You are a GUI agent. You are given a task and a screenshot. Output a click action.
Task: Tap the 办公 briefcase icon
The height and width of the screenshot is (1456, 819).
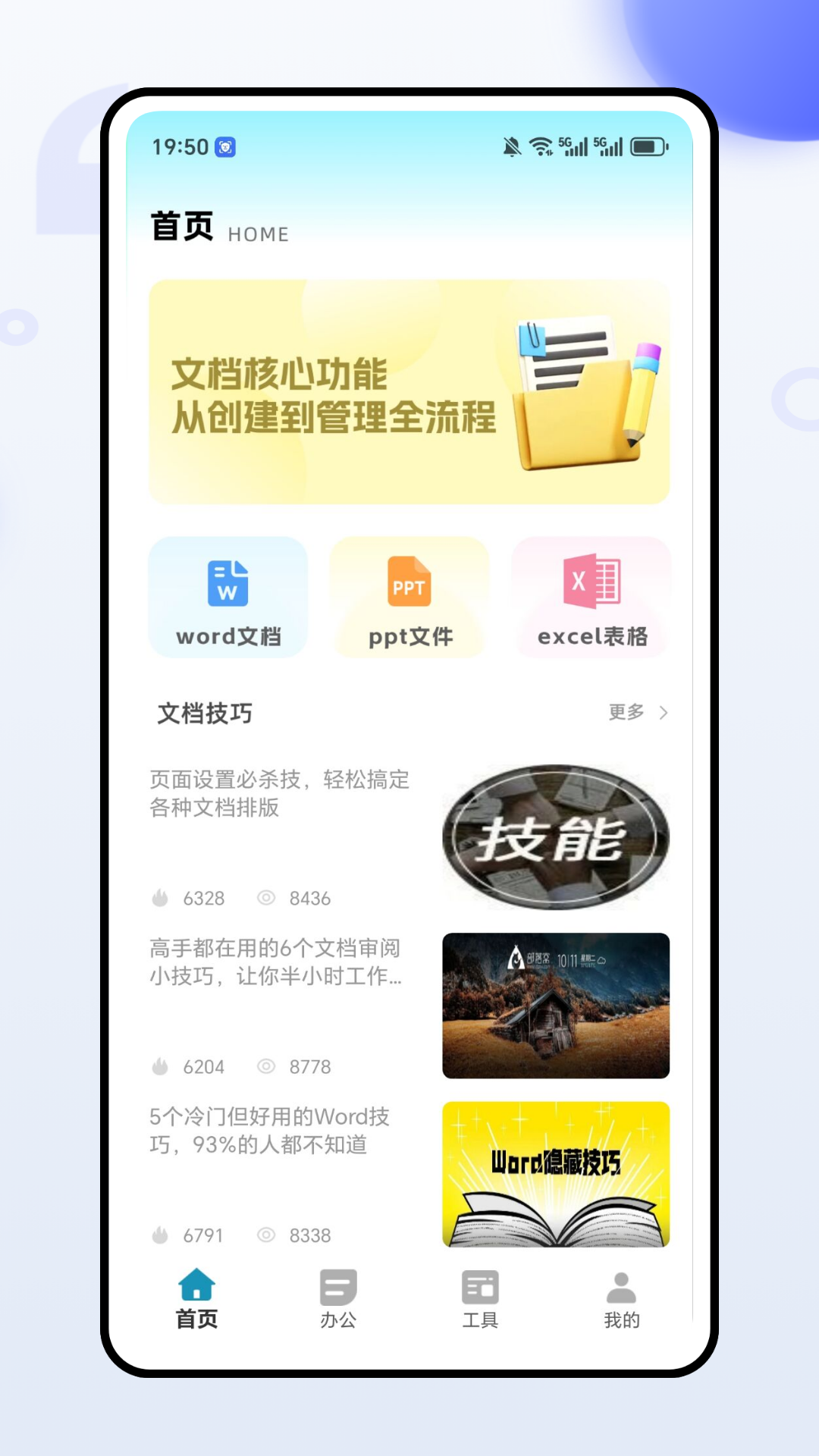pyautogui.click(x=338, y=1287)
